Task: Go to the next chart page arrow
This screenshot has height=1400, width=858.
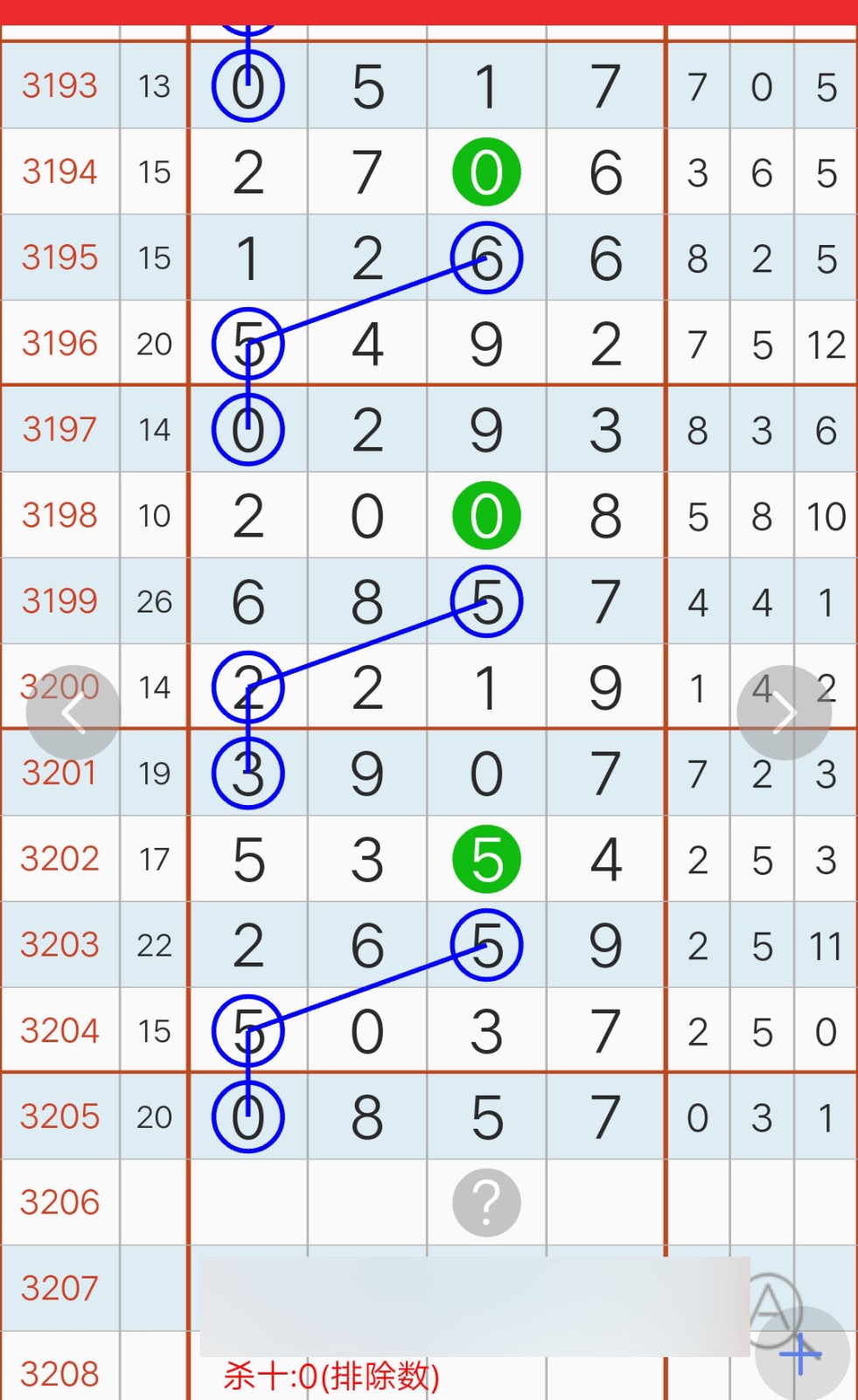Action: (x=785, y=713)
